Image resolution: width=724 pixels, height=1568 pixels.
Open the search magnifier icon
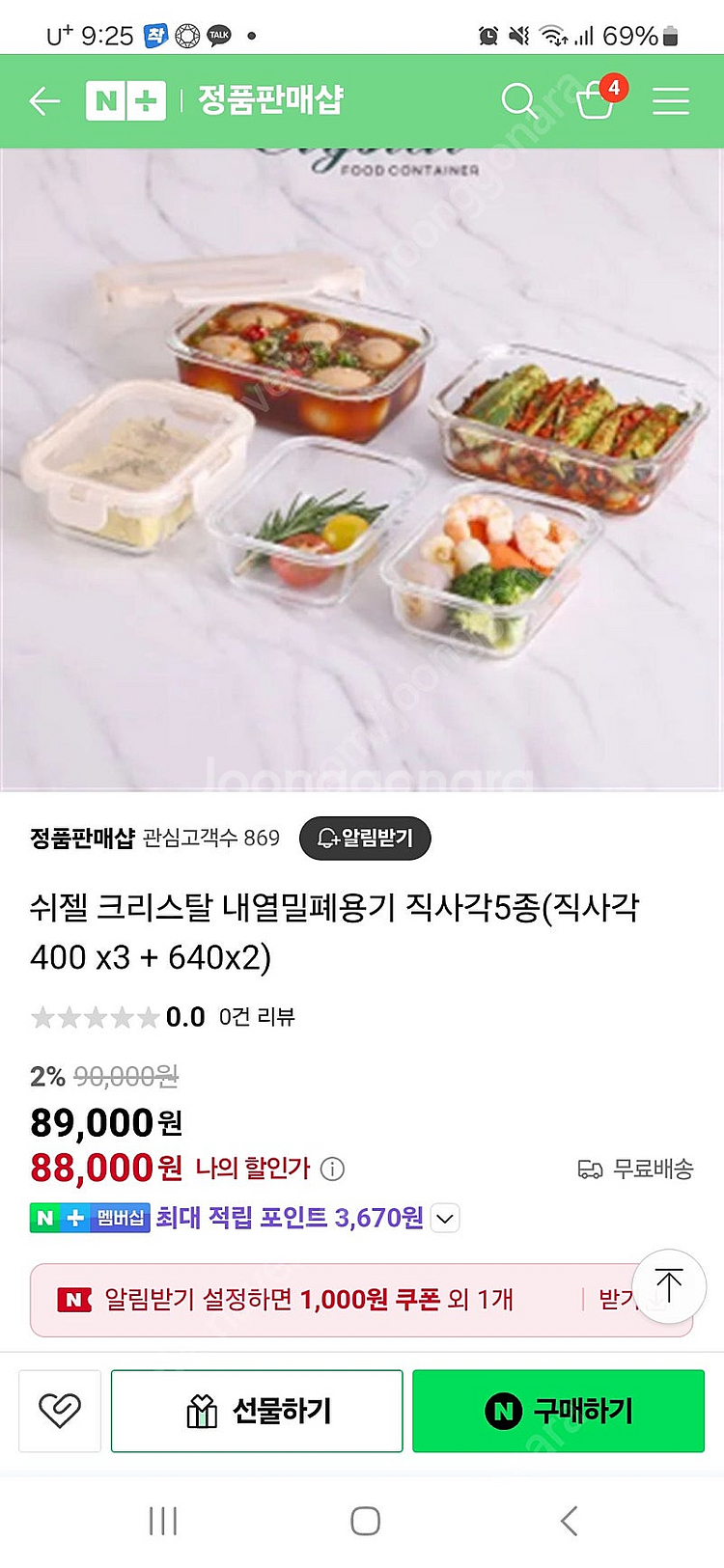(x=518, y=100)
